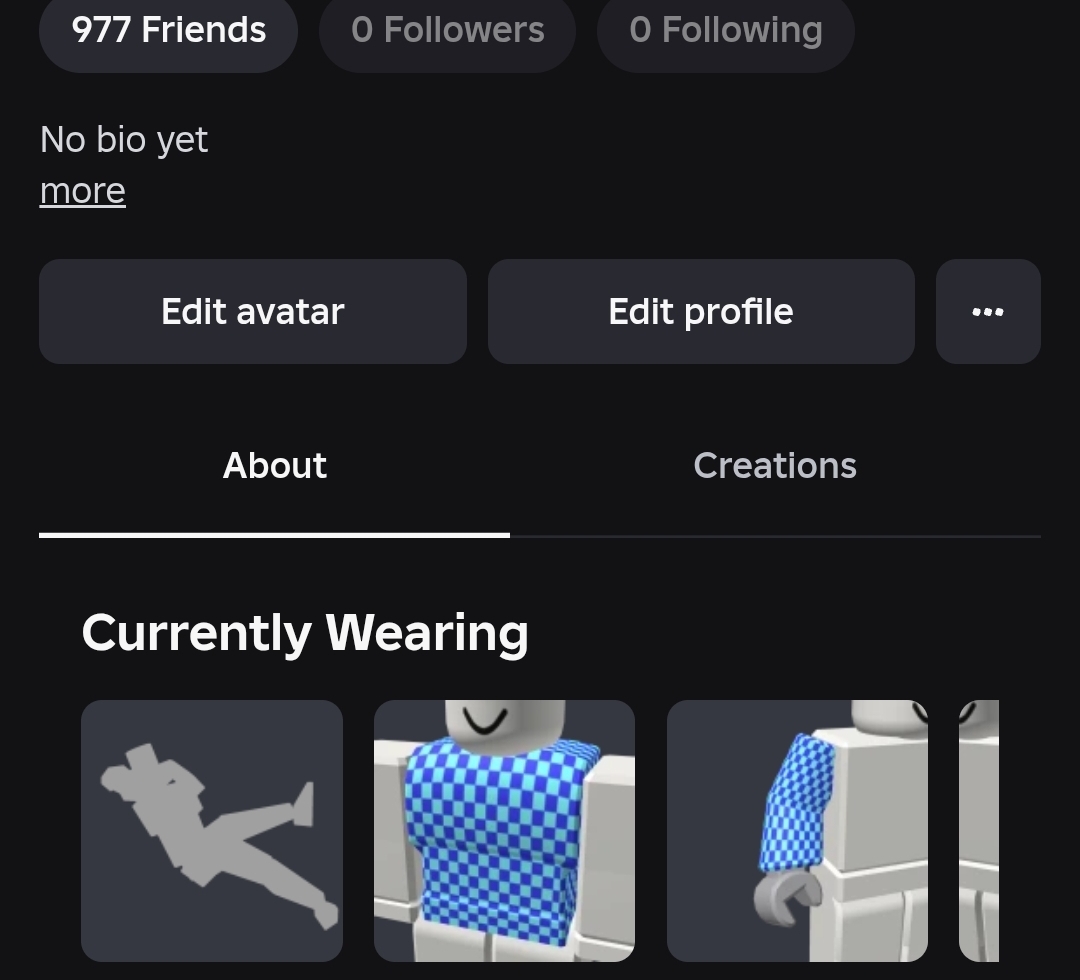Switch to the About tab
The width and height of the screenshot is (1080, 980).
click(274, 466)
